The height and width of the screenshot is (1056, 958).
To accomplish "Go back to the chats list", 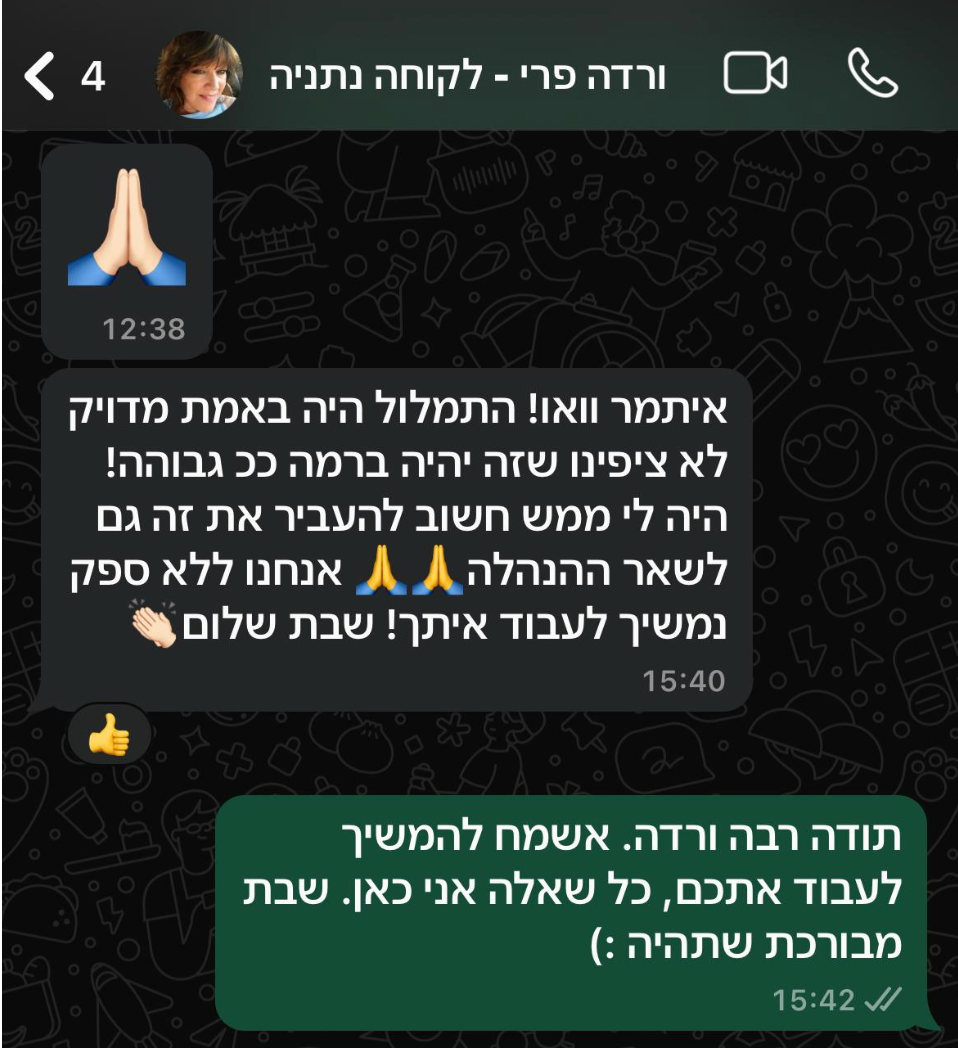I will (x=42, y=77).
